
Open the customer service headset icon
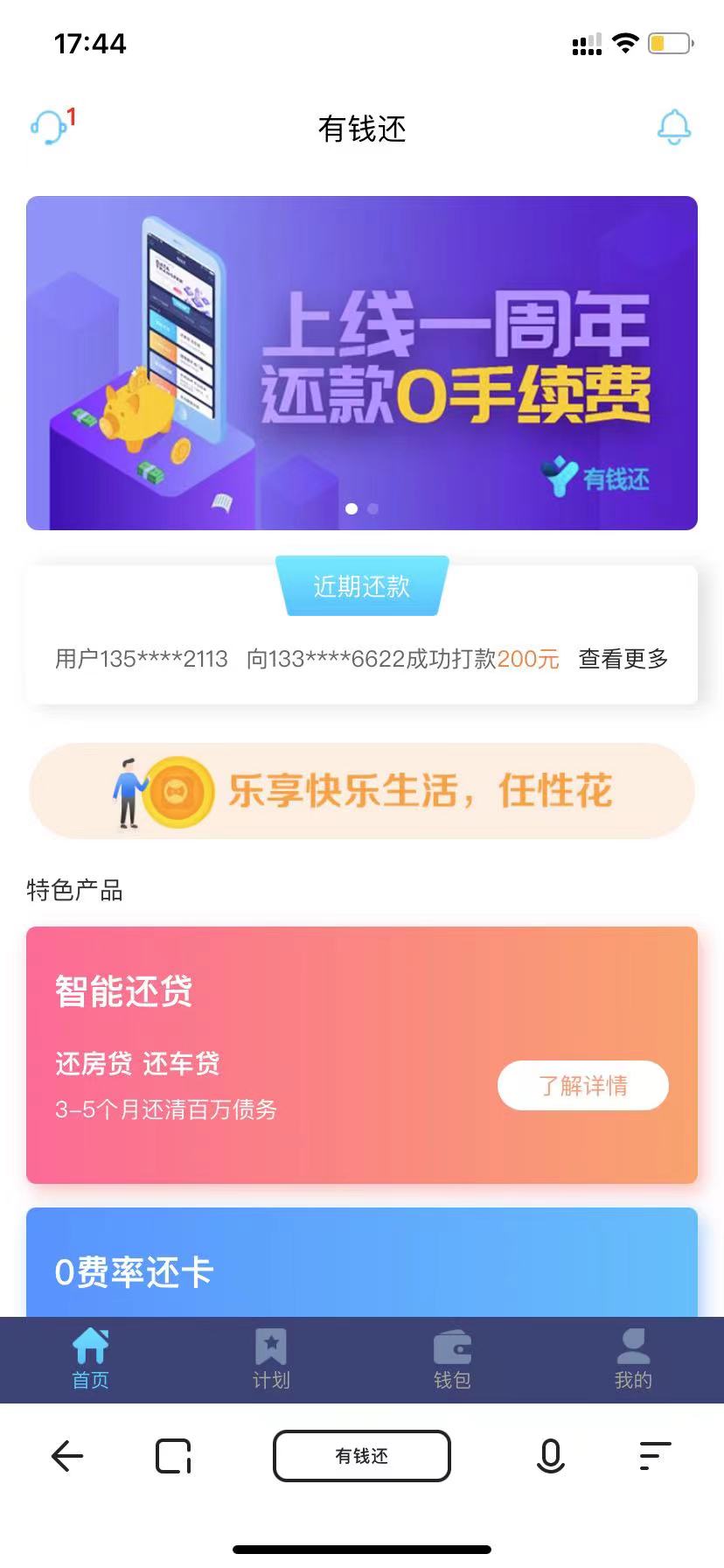49,128
